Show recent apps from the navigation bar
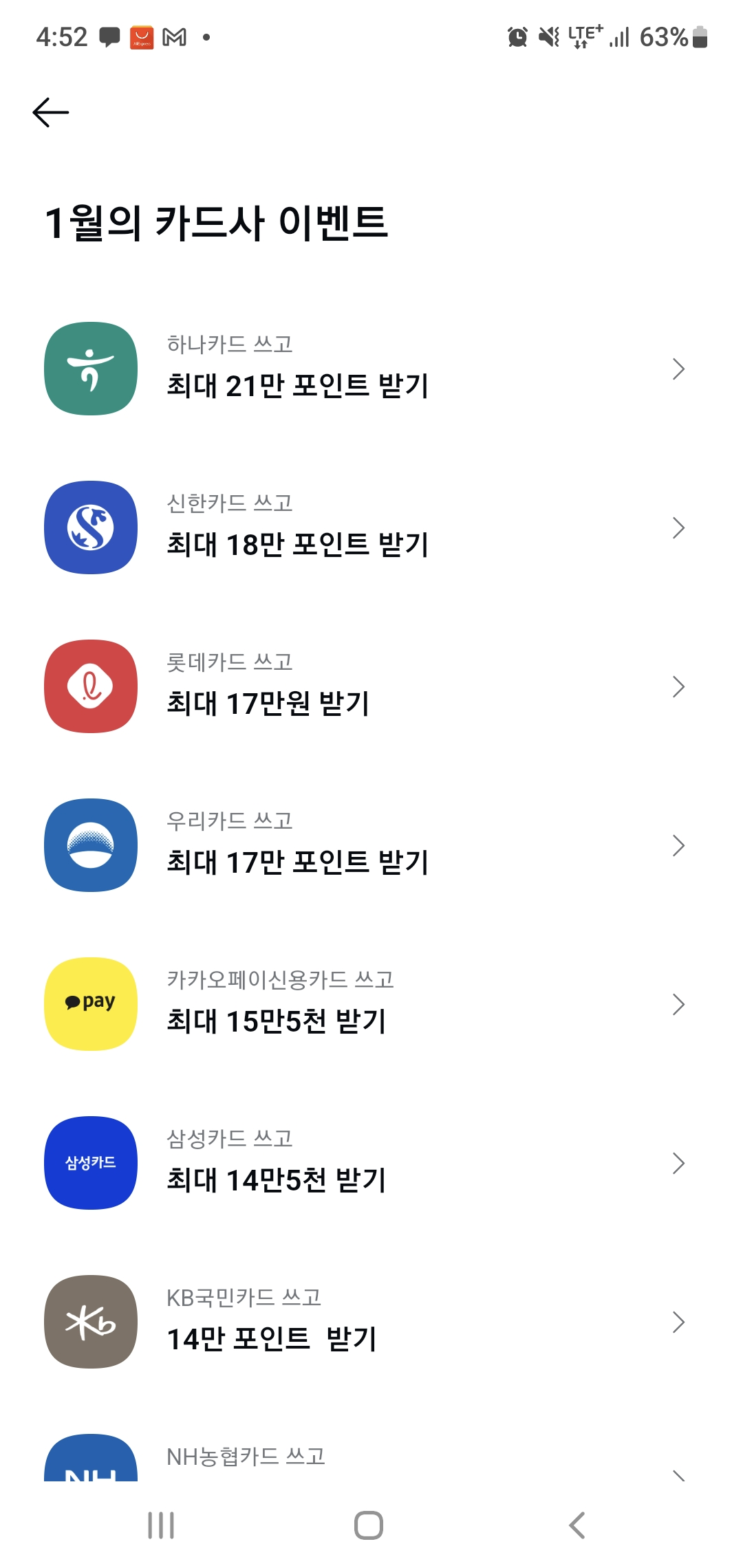Viewport: 743px width, 1568px height. pyautogui.click(x=161, y=1525)
